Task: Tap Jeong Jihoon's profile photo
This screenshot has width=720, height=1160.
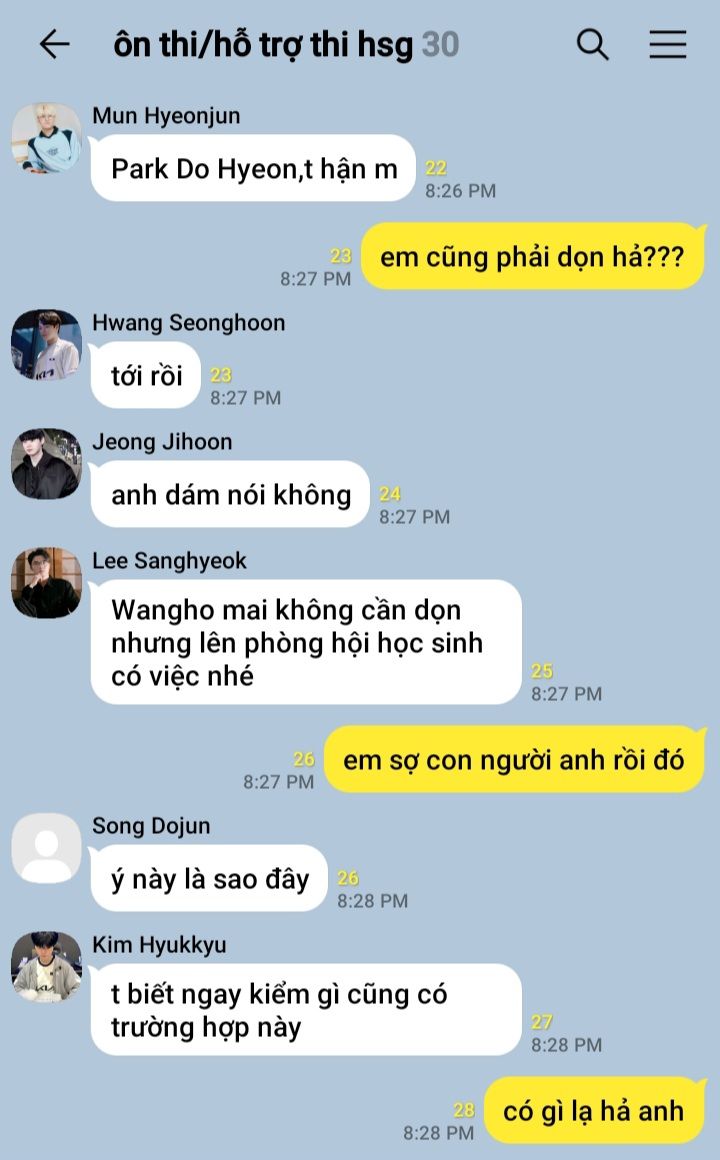Action: [x=47, y=464]
